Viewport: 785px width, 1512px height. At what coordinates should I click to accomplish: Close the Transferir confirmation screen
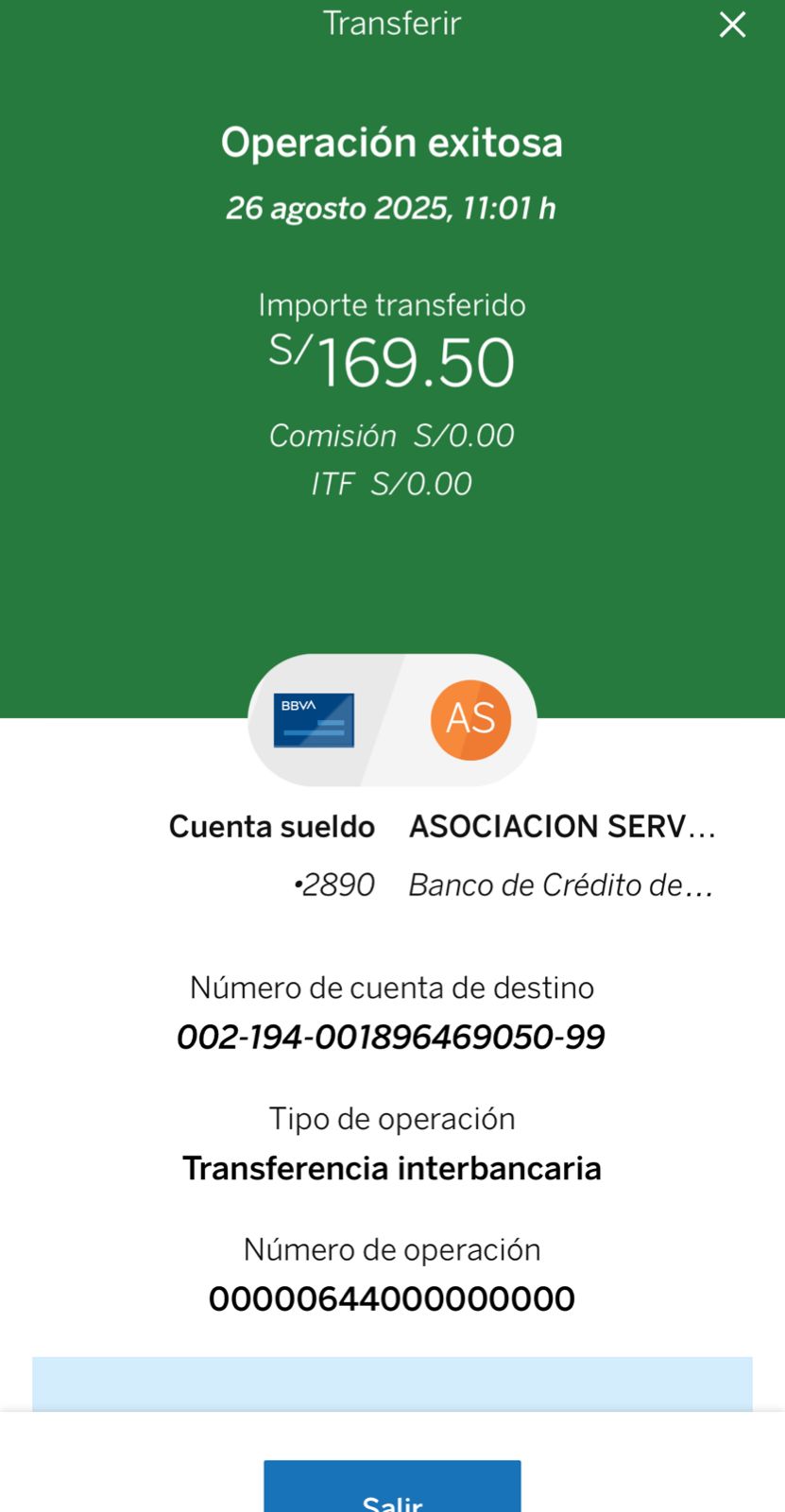pyautogui.click(x=732, y=25)
